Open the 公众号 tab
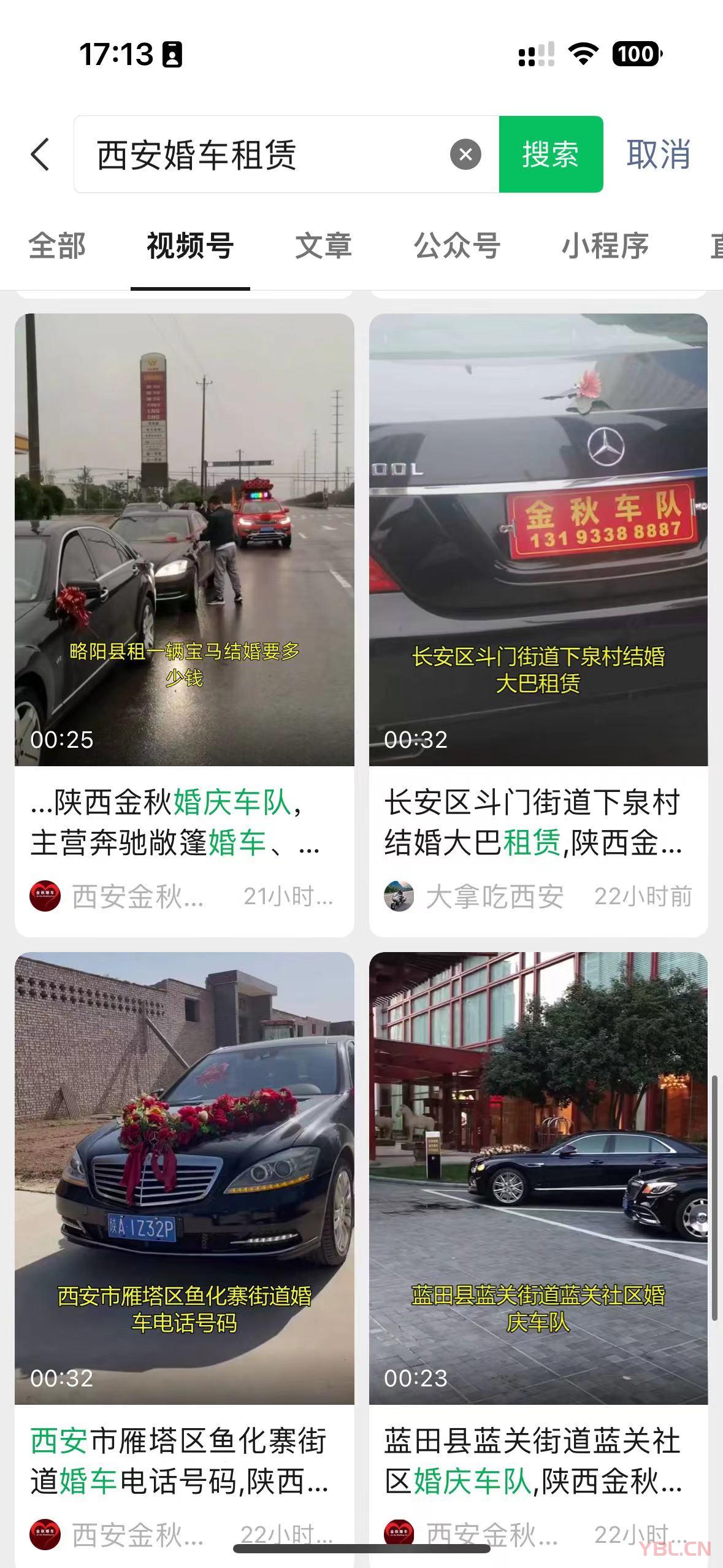The width and height of the screenshot is (723, 1568). [x=457, y=246]
